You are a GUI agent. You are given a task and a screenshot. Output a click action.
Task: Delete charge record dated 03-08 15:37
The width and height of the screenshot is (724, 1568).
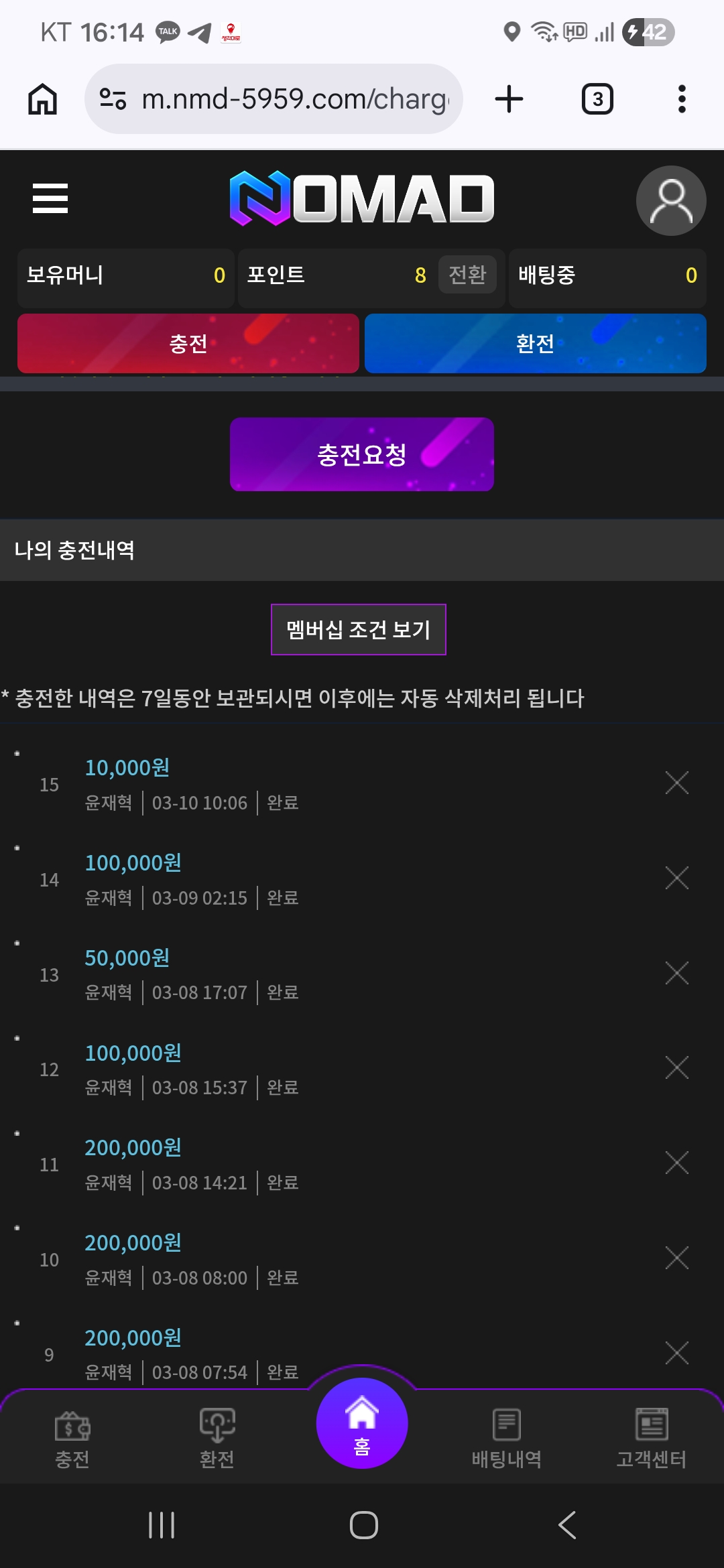click(676, 1067)
